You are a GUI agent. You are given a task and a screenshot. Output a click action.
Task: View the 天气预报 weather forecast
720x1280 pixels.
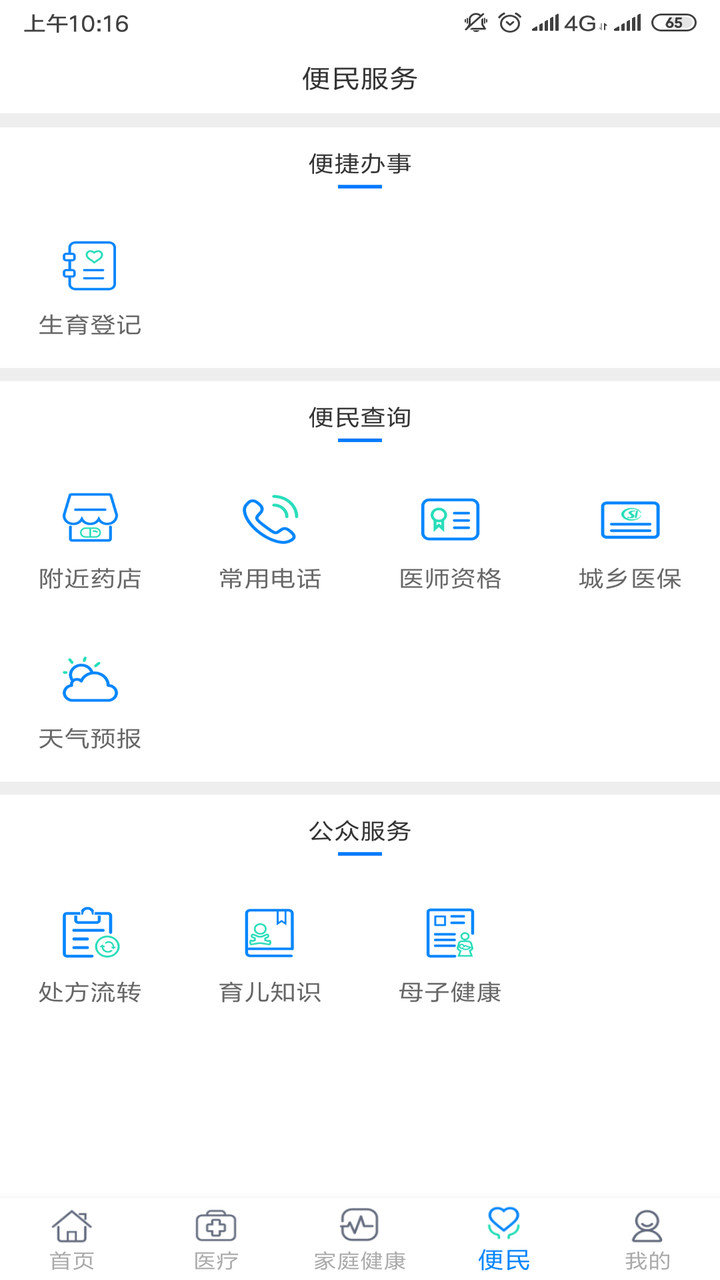(89, 698)
